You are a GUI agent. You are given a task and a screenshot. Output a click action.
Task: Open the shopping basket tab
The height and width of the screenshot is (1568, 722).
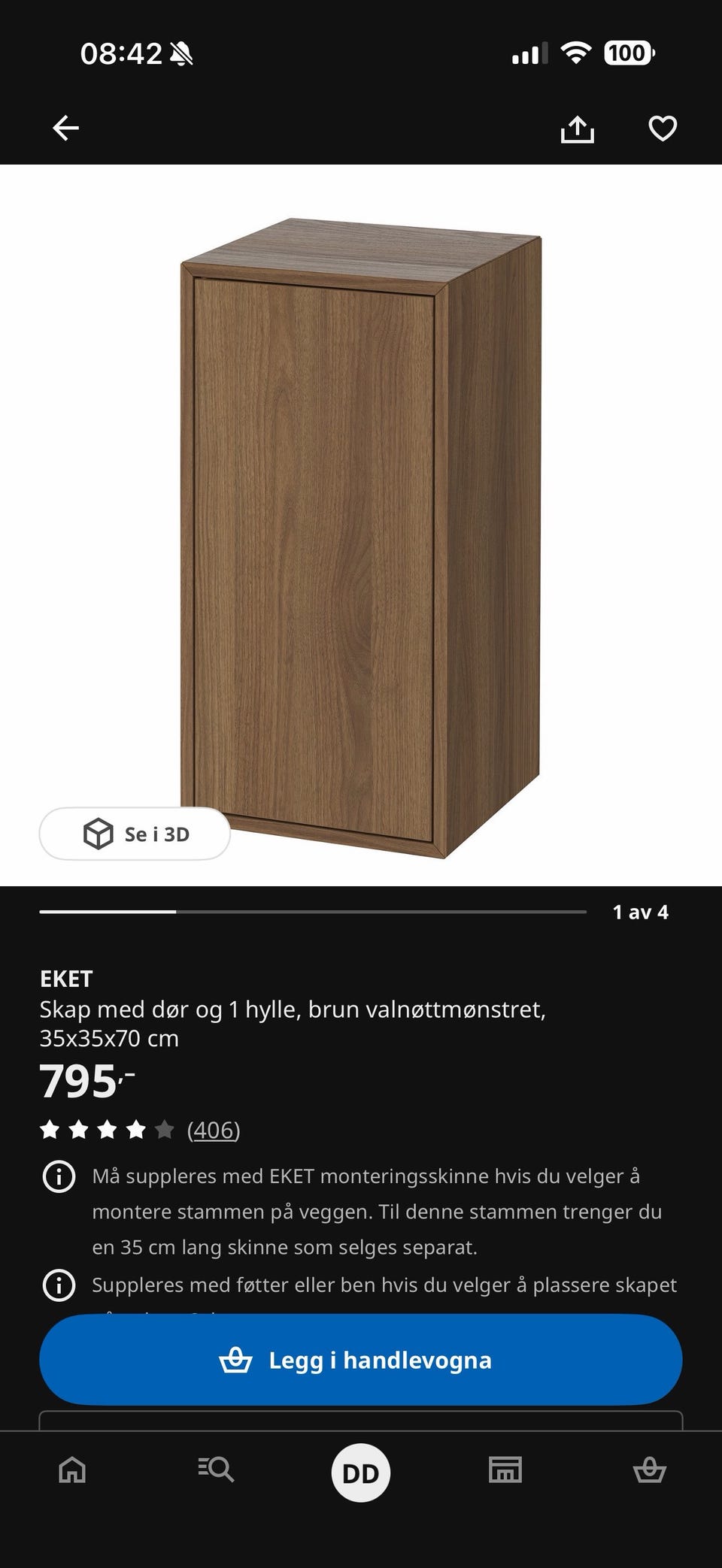pyautogui.click(x=650, y=1470)
